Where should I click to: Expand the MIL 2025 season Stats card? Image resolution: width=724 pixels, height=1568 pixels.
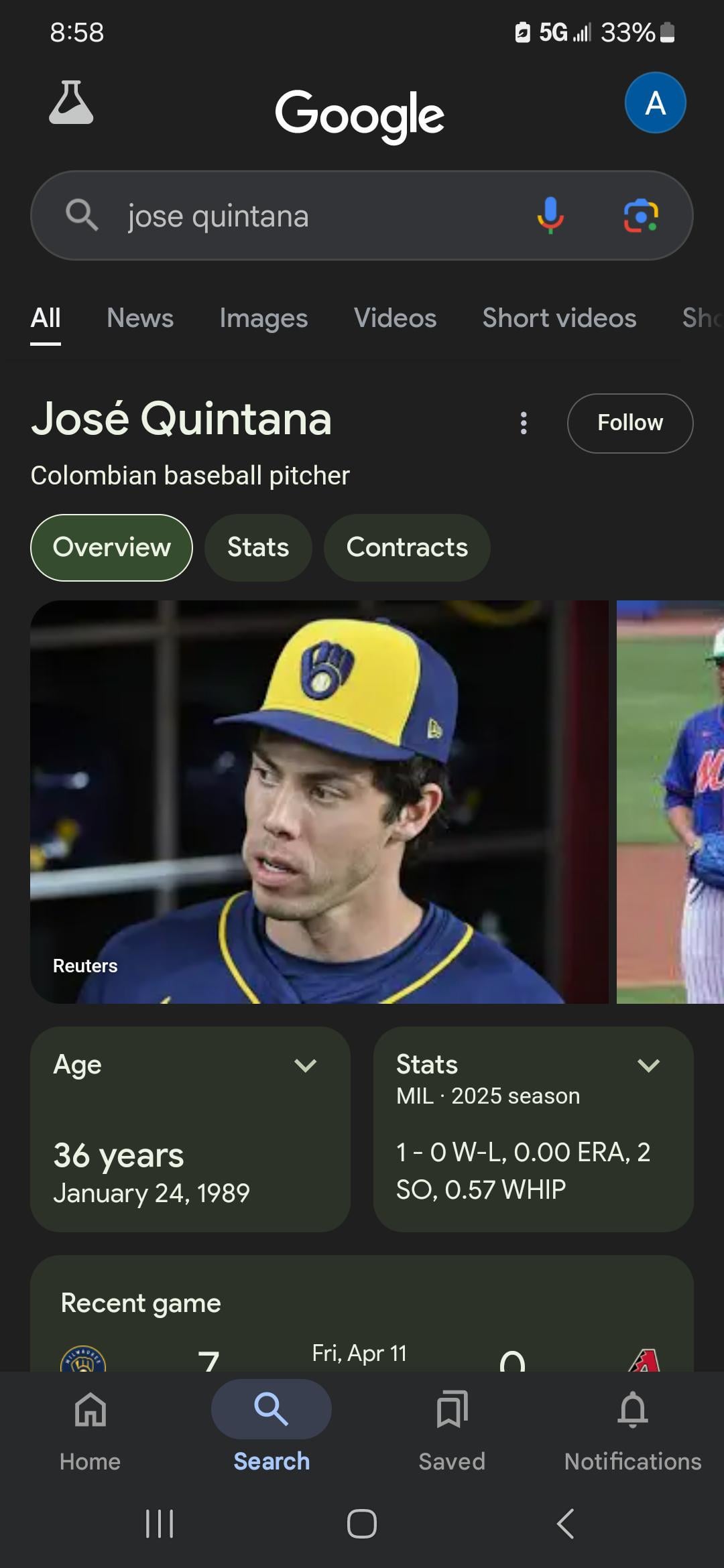pos(648,1065)
